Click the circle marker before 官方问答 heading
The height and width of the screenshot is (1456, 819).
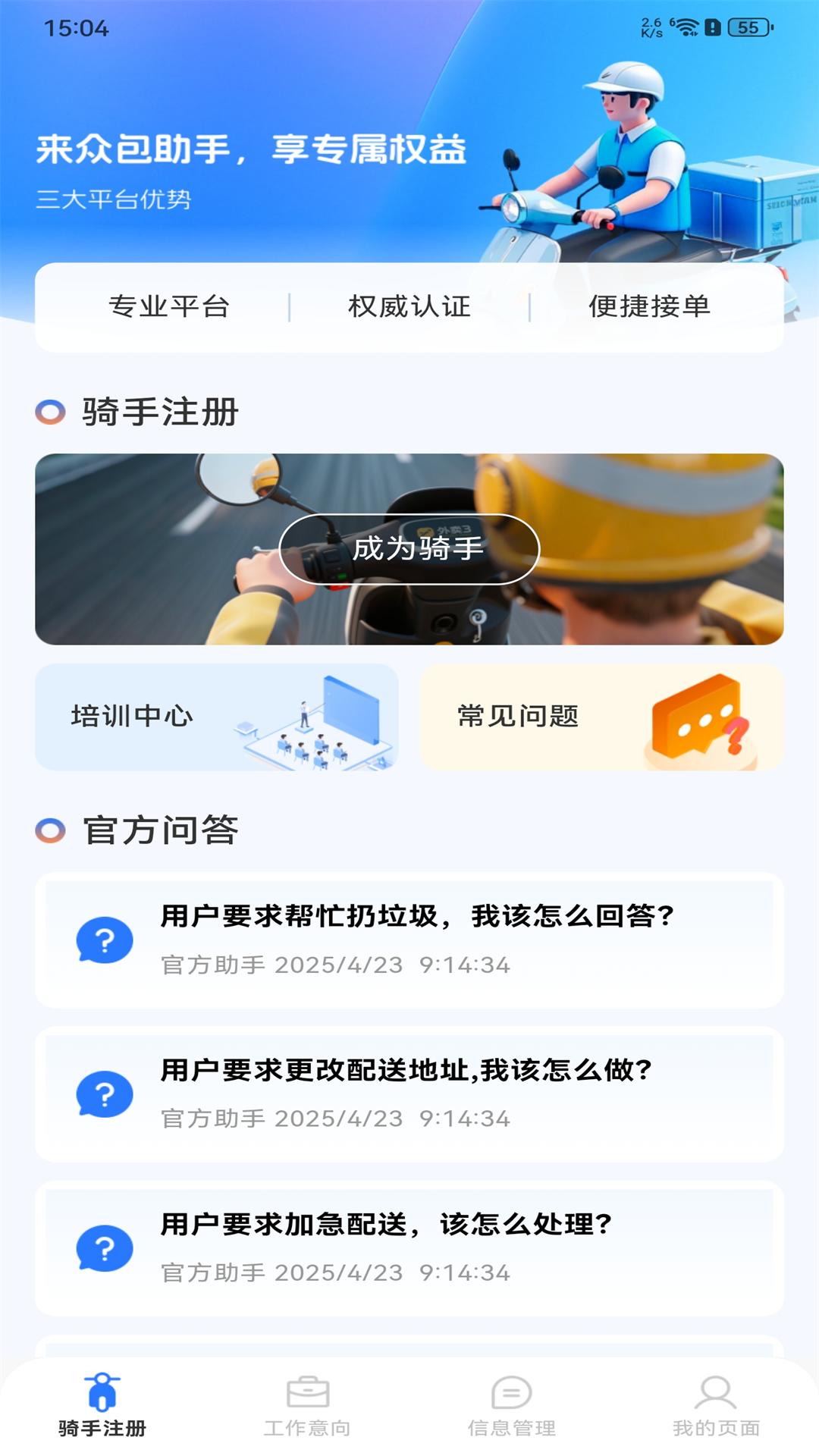coord(50,831)
